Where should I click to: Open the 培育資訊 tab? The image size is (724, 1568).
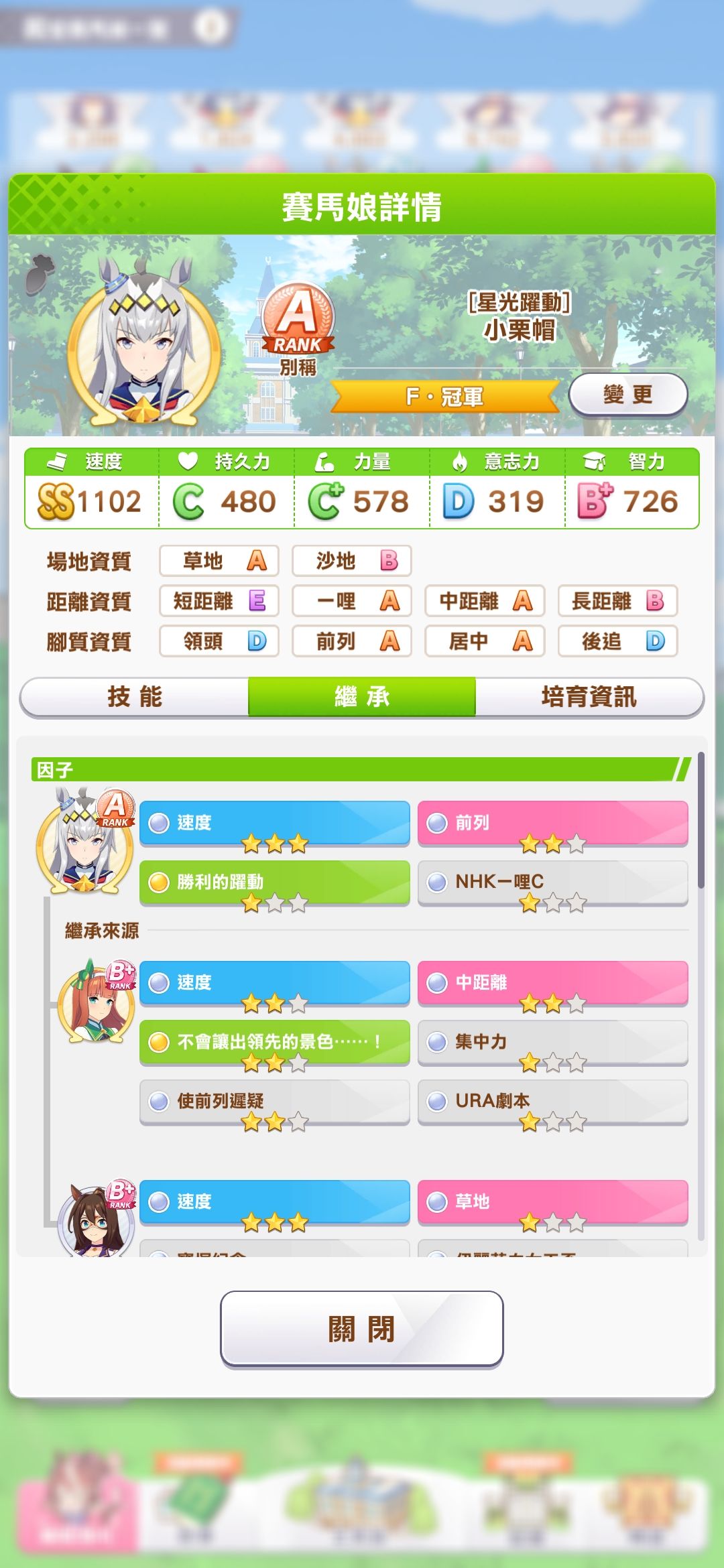tap(589, 697)
